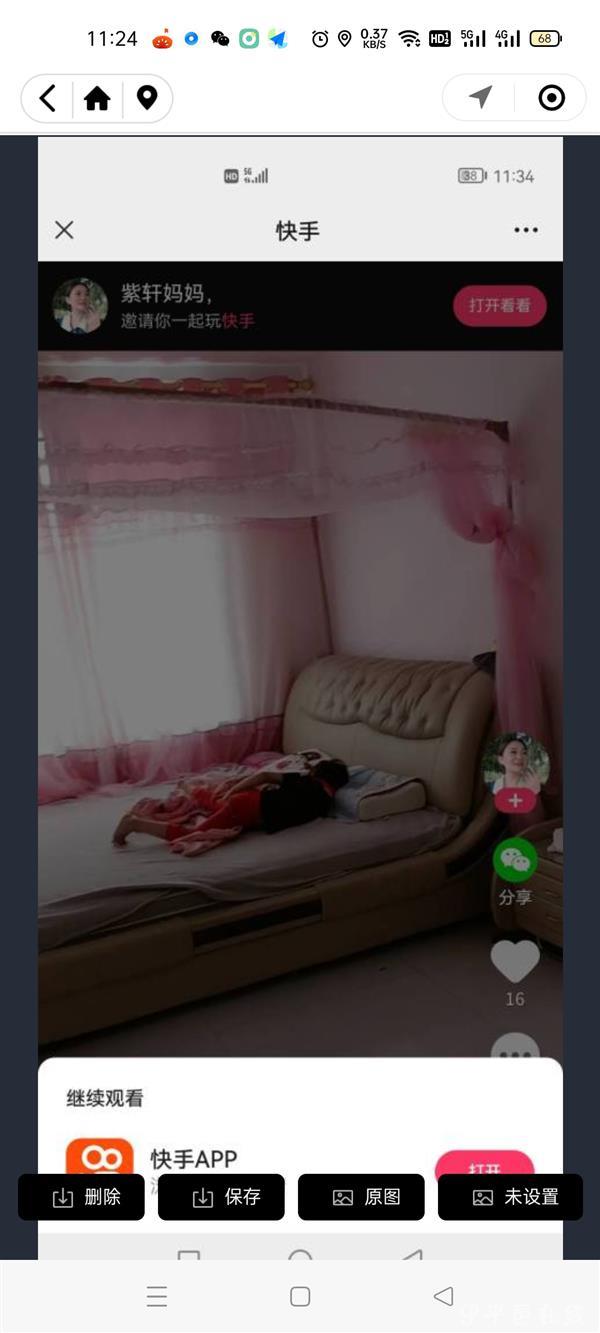Open recent apps from system bar
This screenshot has height=1333, width=600.
click(157, 1296)
